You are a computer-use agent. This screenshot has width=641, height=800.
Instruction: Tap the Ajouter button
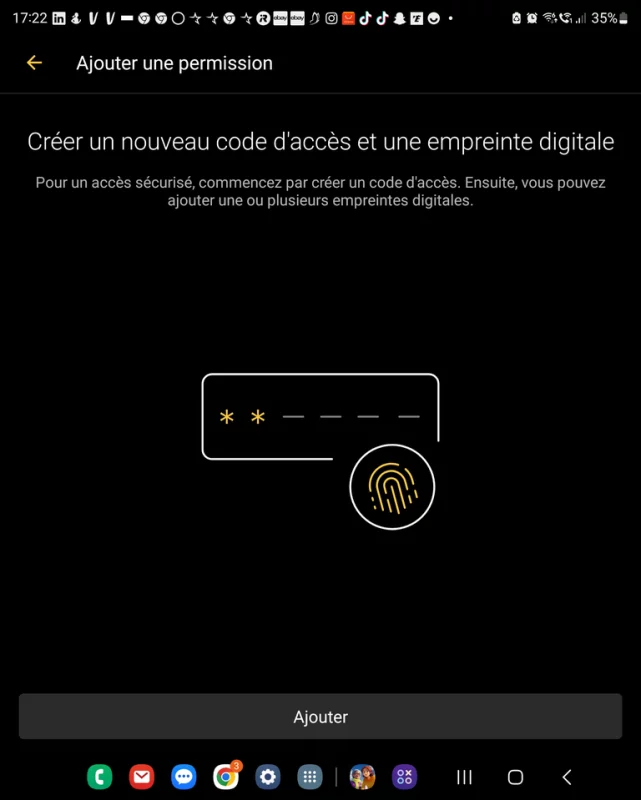320,717
